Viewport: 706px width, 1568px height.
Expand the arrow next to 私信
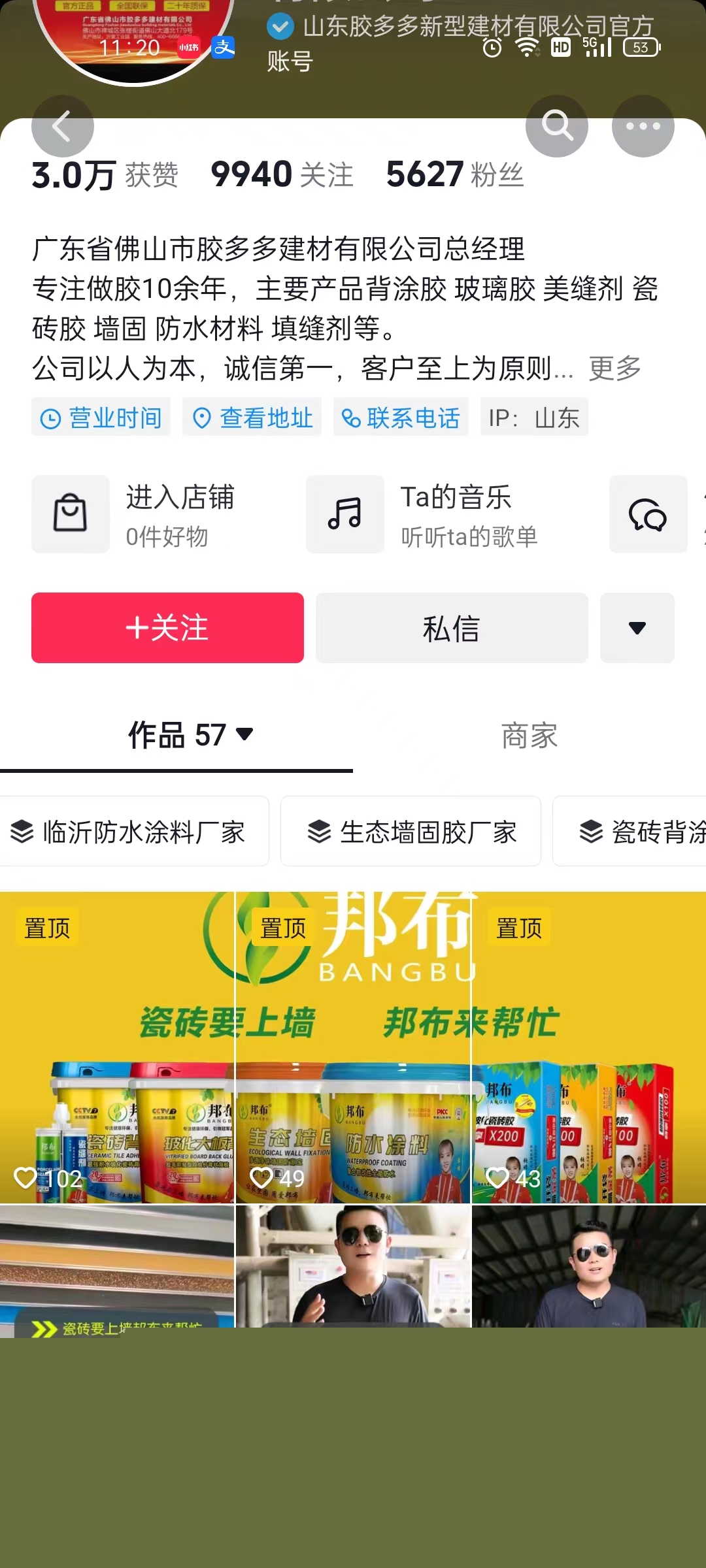tap(637, 628)
